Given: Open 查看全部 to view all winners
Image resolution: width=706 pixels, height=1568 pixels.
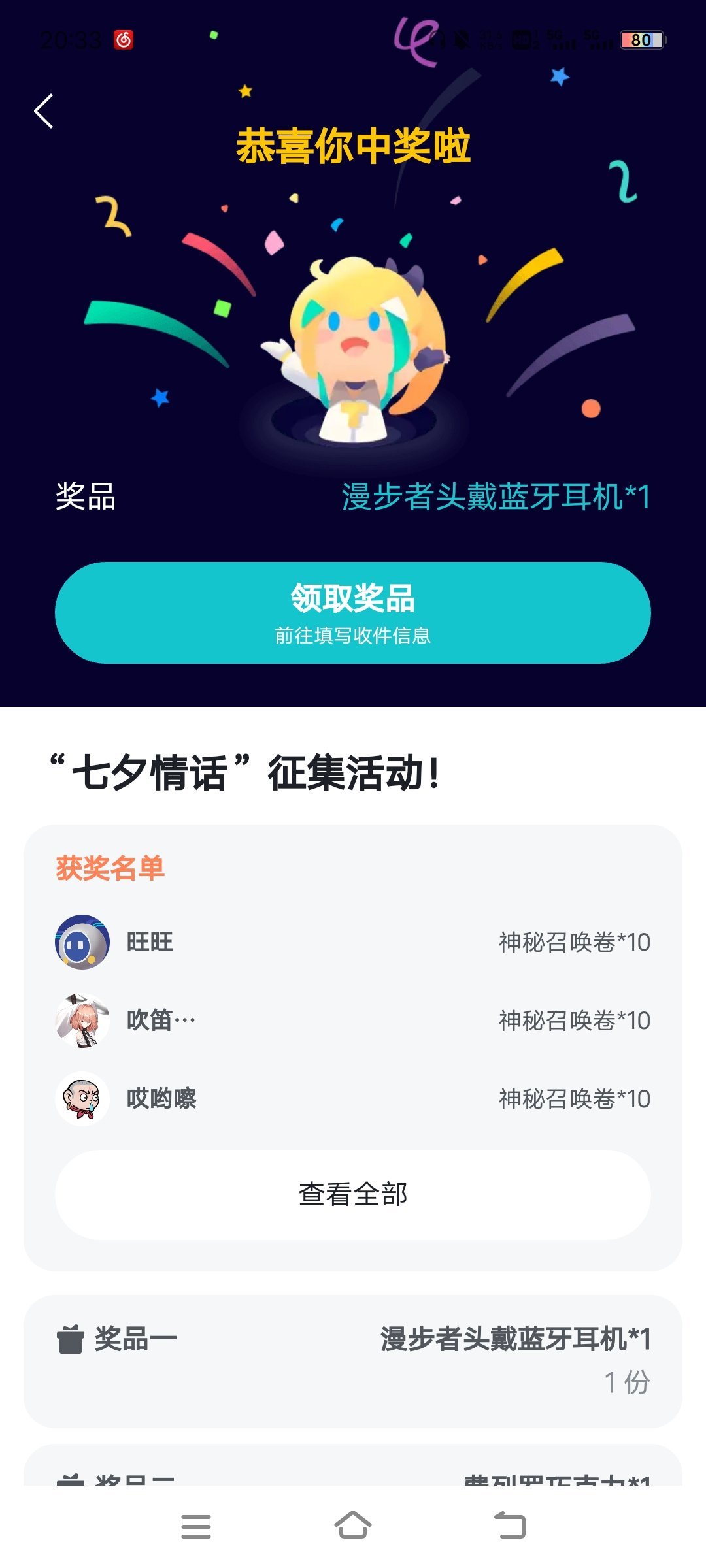Looking at the screenshot, I should click(x=353, y=1194).
